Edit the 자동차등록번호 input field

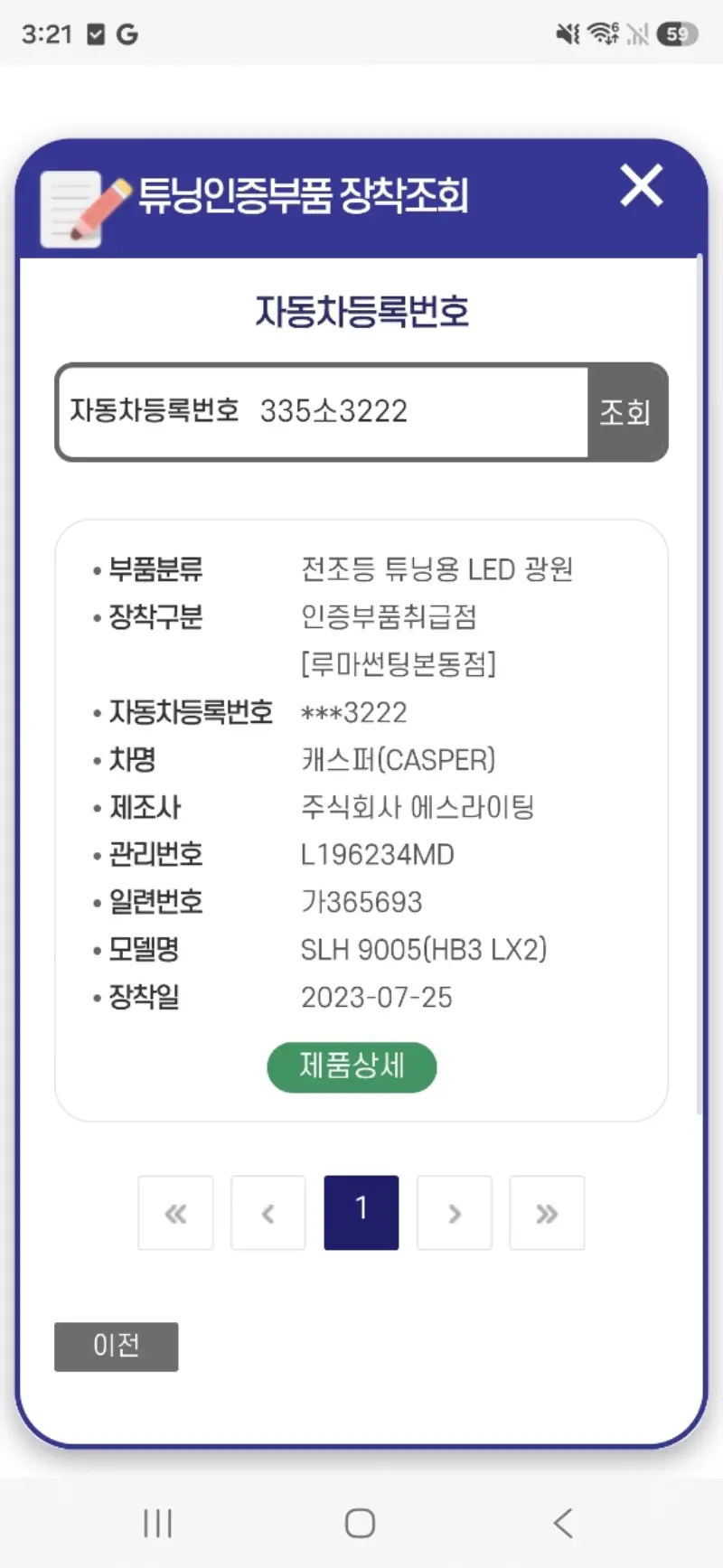click(323, 412)
